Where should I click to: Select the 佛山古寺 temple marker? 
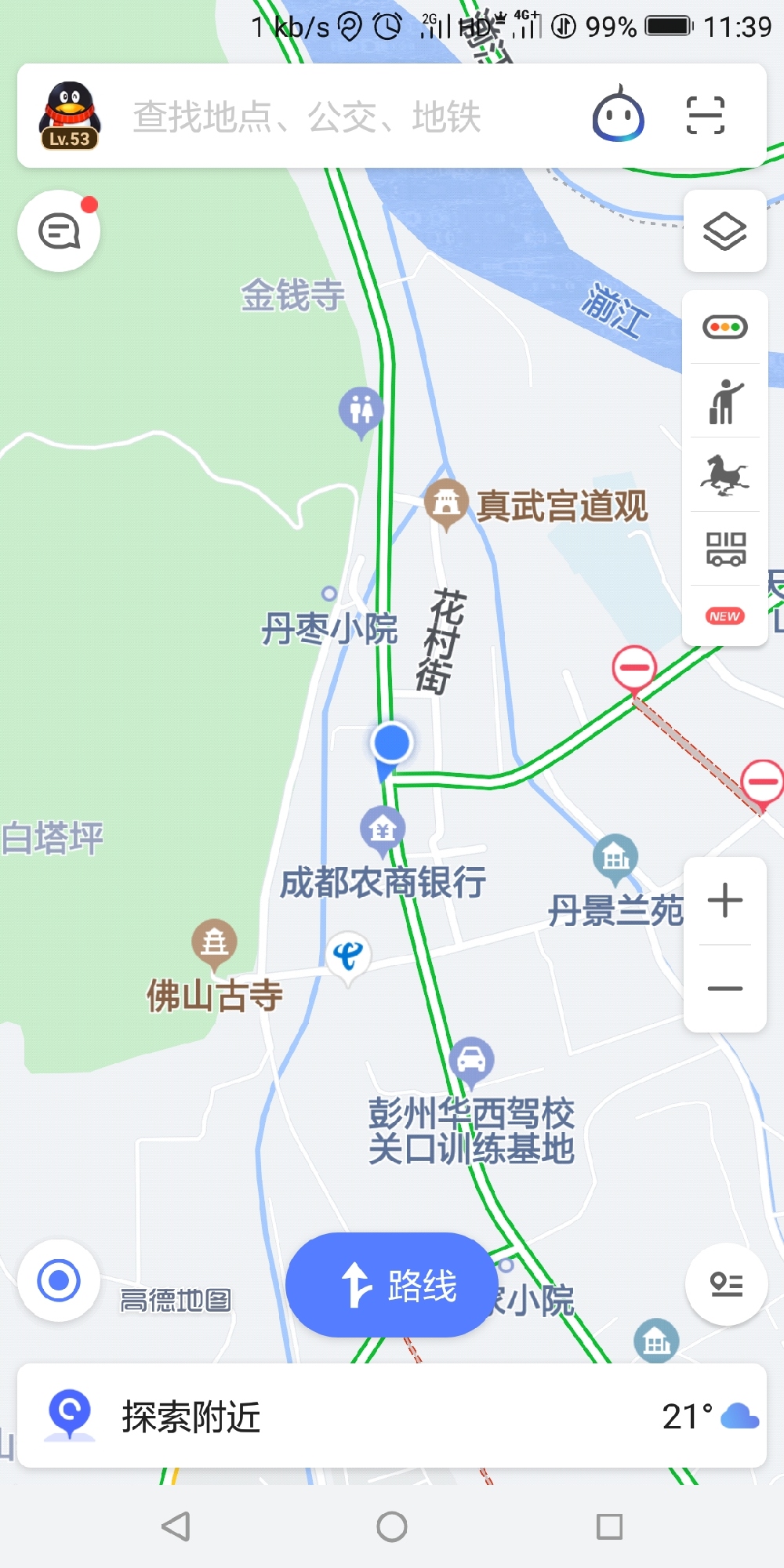tap(214, 943)
